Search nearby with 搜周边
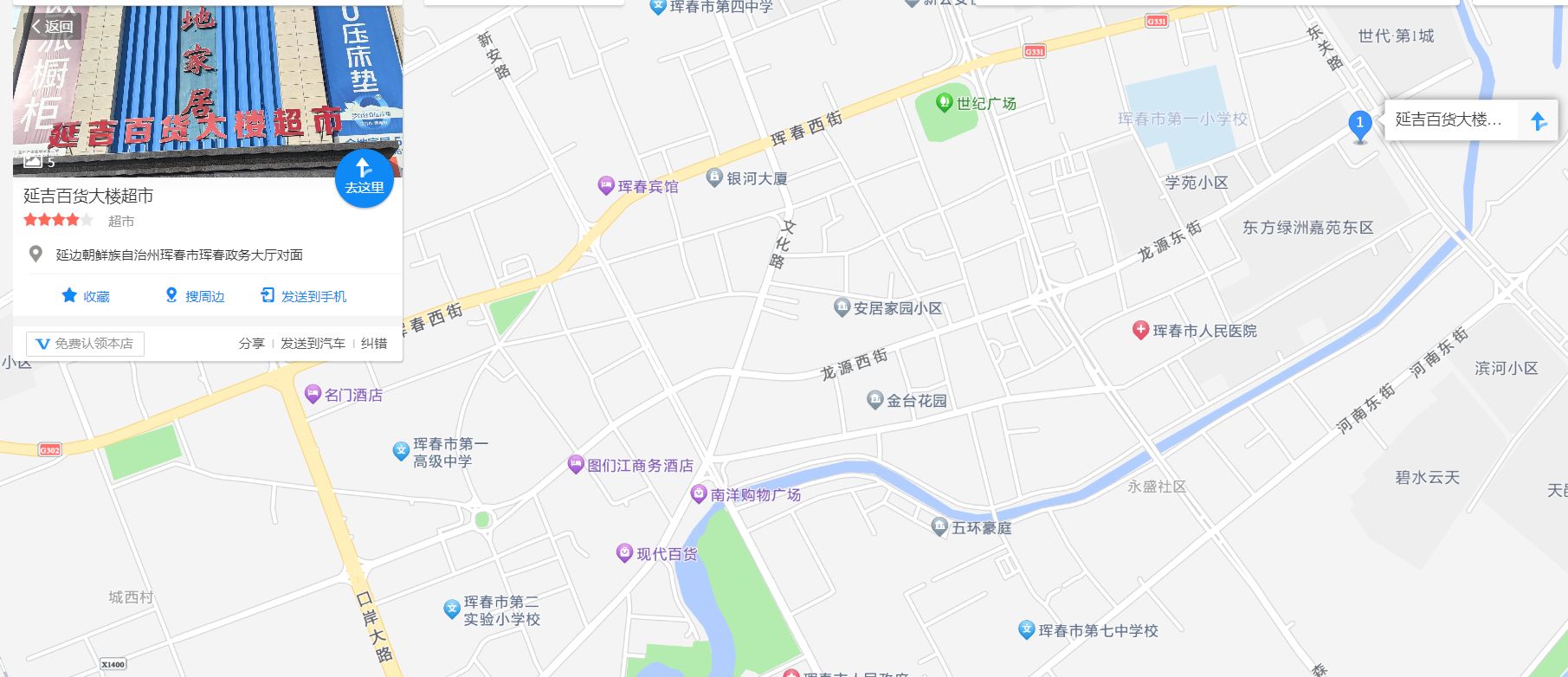The width and height of the screenshot is (1568, 677). [x=195, y=296]
